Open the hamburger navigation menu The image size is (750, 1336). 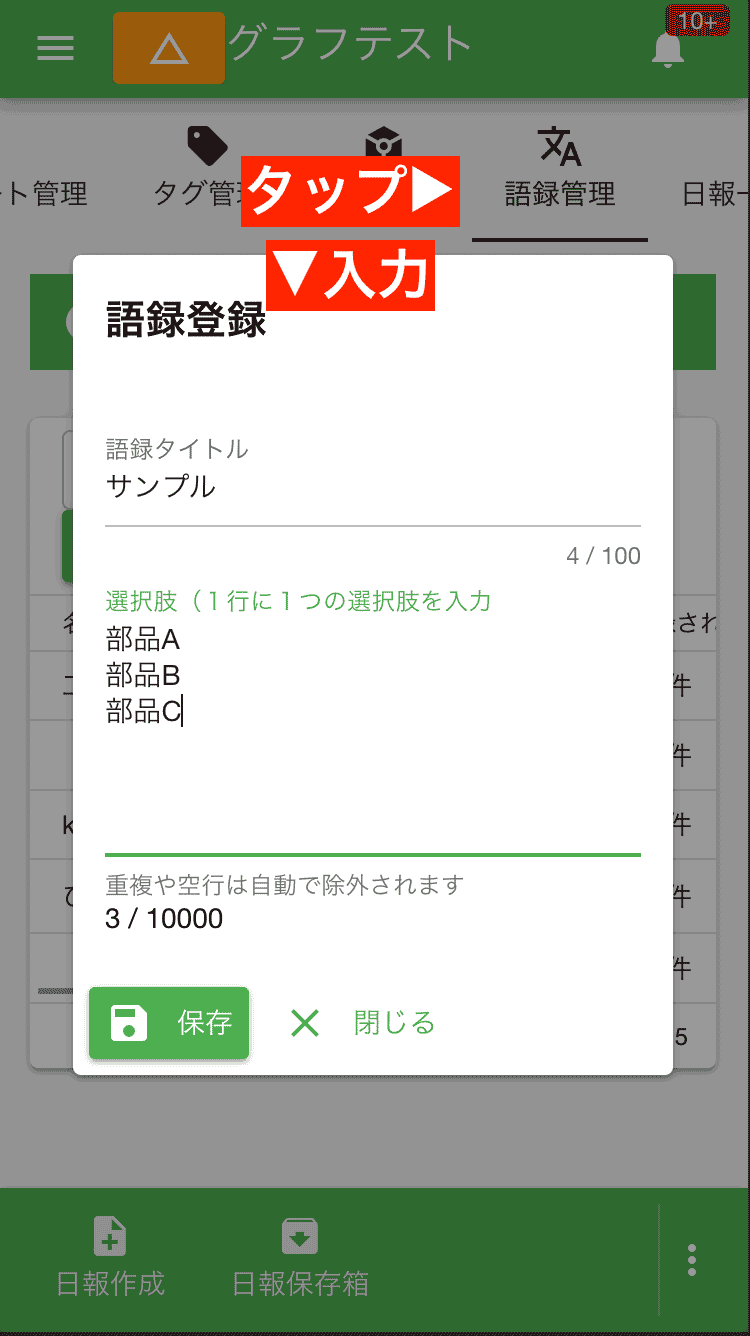55,48
